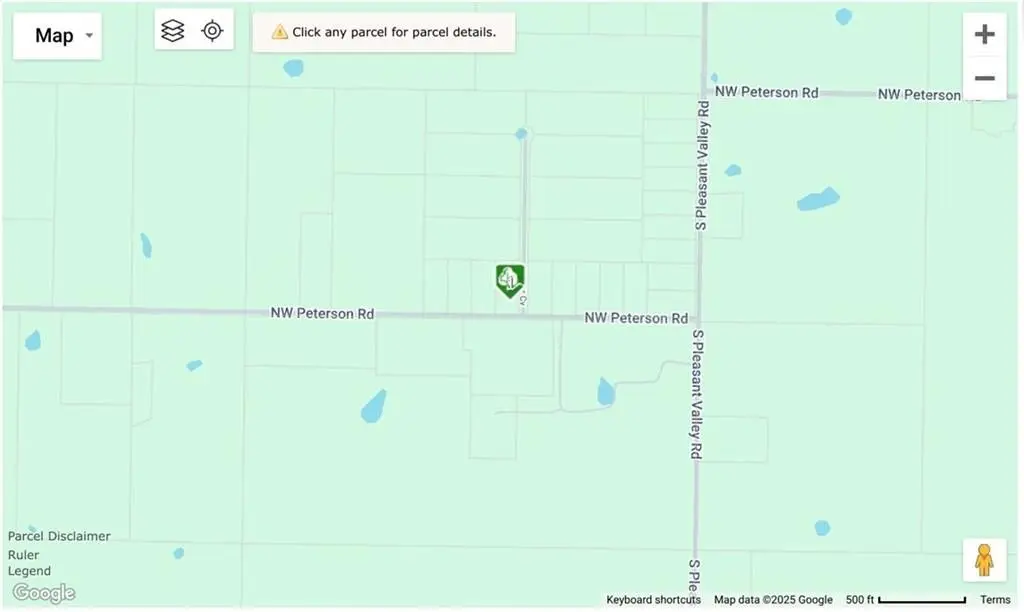Open Keyboard shortcuts

click(x=653, y=600)
